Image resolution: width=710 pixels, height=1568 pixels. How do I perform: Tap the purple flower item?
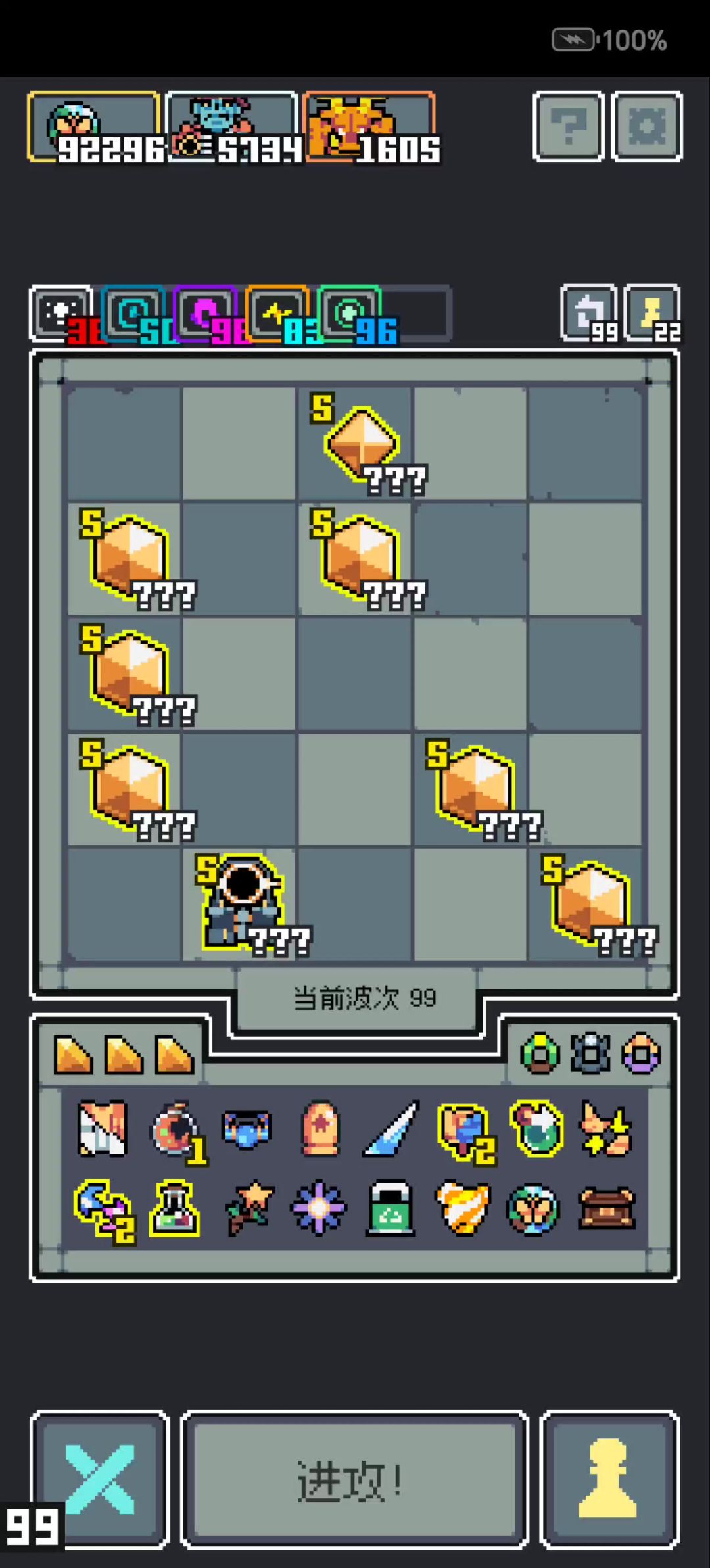tap(319, 1208)
